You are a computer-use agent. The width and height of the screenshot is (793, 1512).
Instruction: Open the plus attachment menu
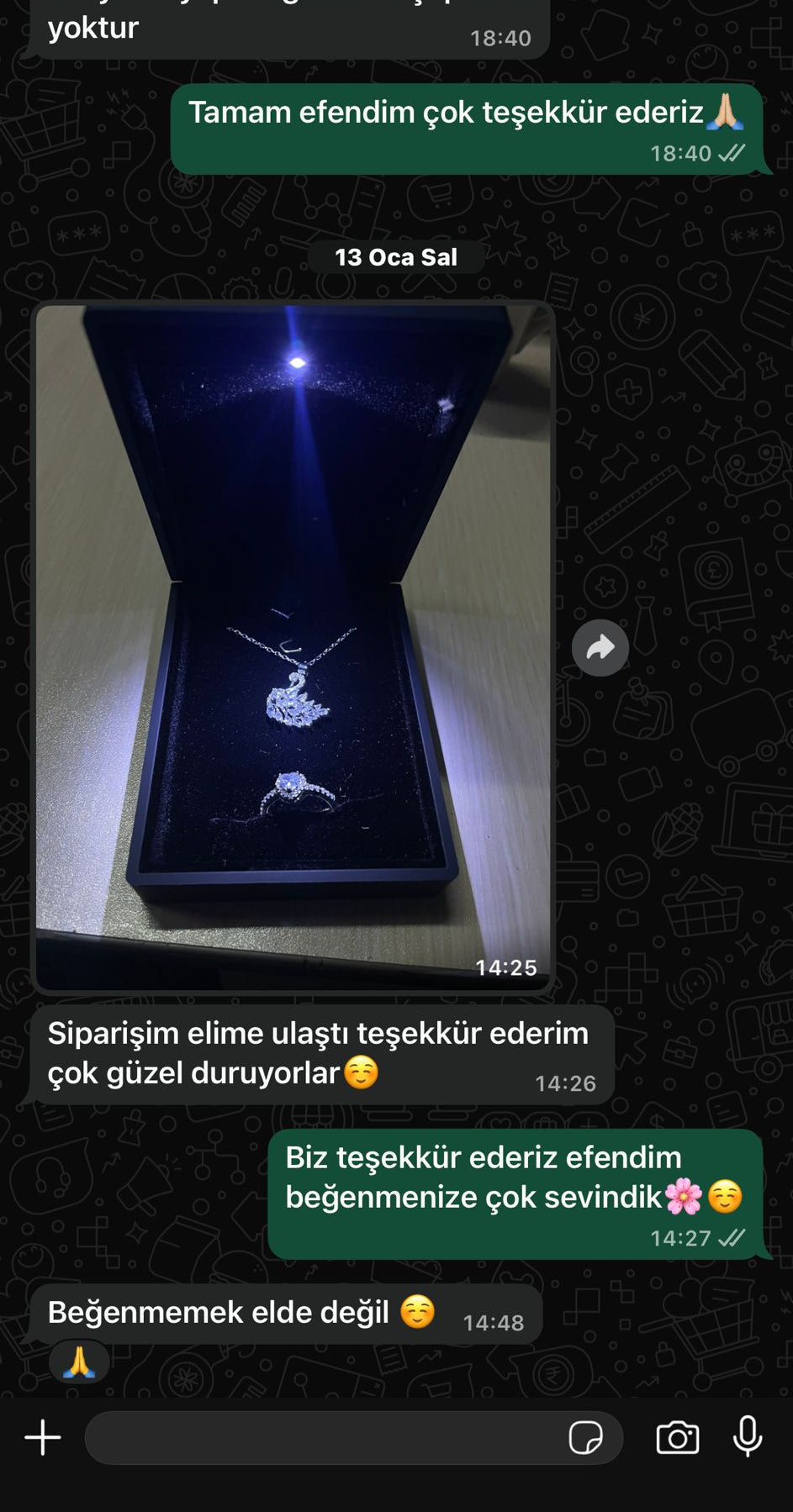coord(43,1438)
